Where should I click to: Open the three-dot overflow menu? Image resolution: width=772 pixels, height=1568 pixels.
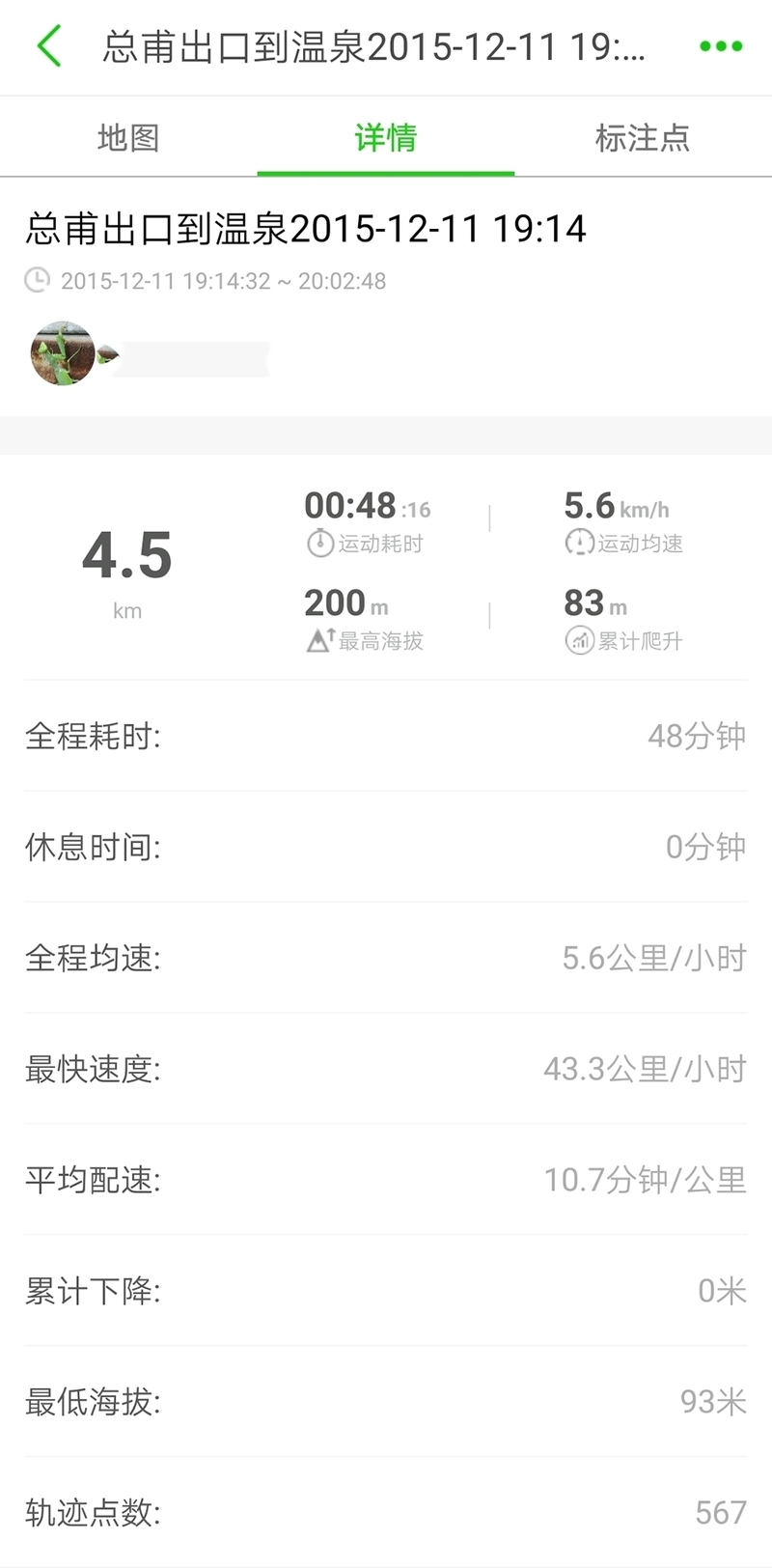click(721, 46)
